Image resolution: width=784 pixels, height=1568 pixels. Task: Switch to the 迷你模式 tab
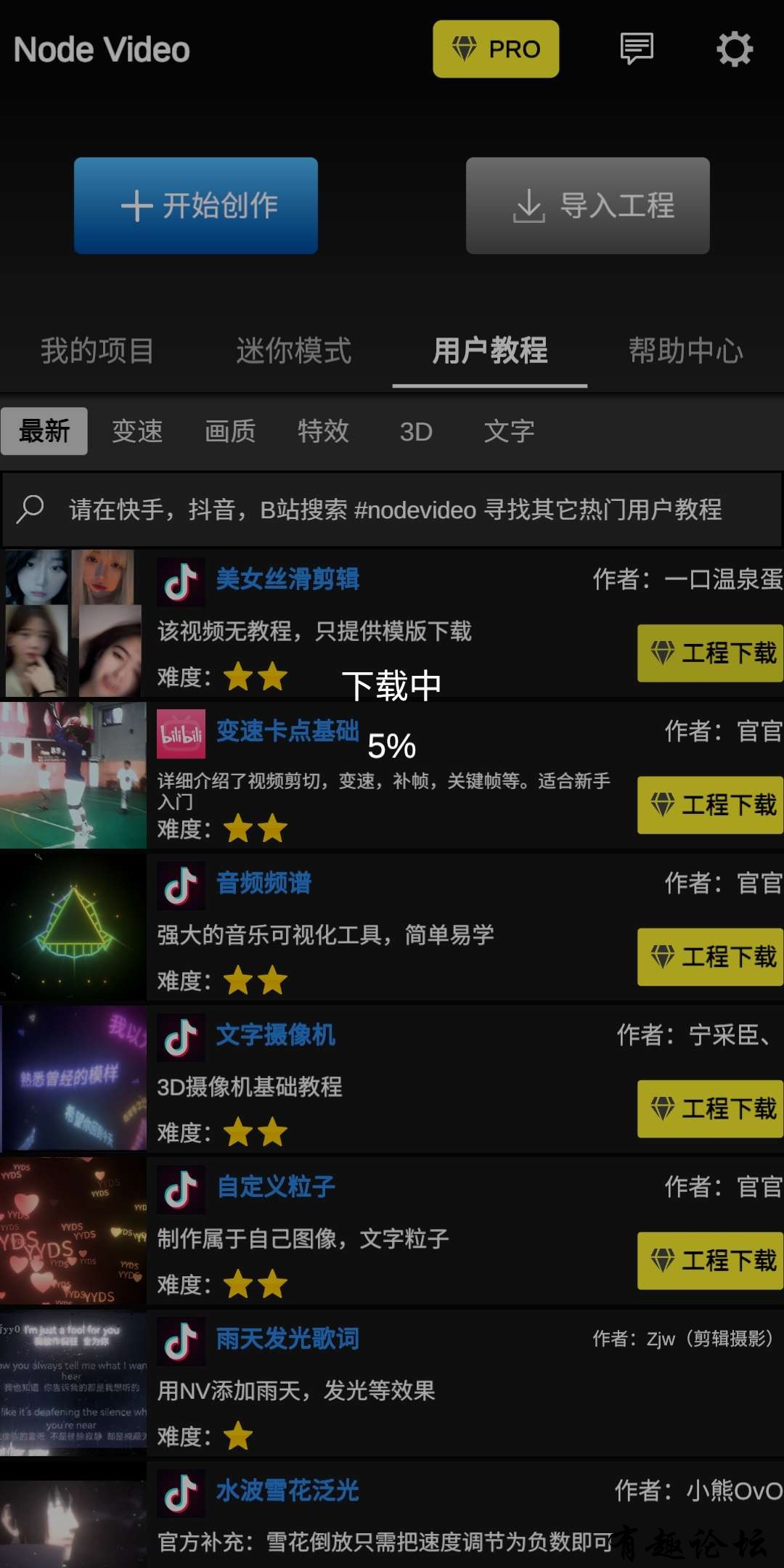(x=294, y=351)
